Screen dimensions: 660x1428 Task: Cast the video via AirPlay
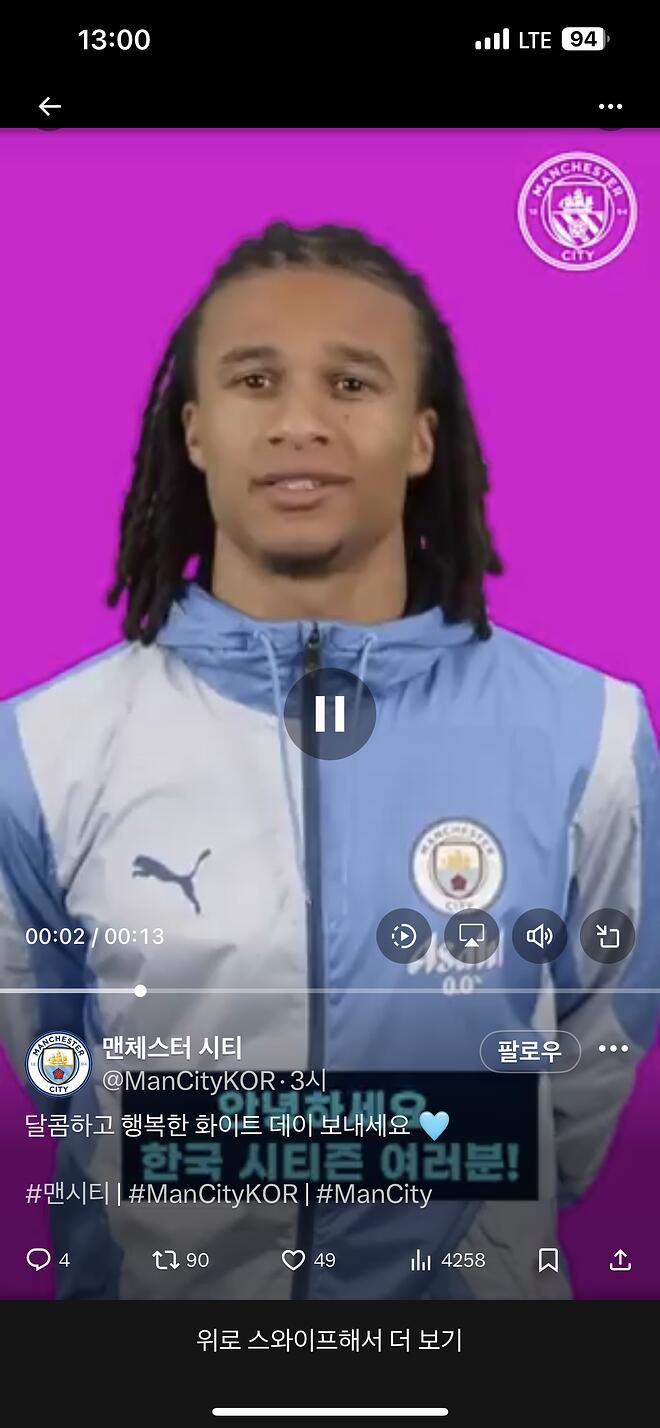471,936
